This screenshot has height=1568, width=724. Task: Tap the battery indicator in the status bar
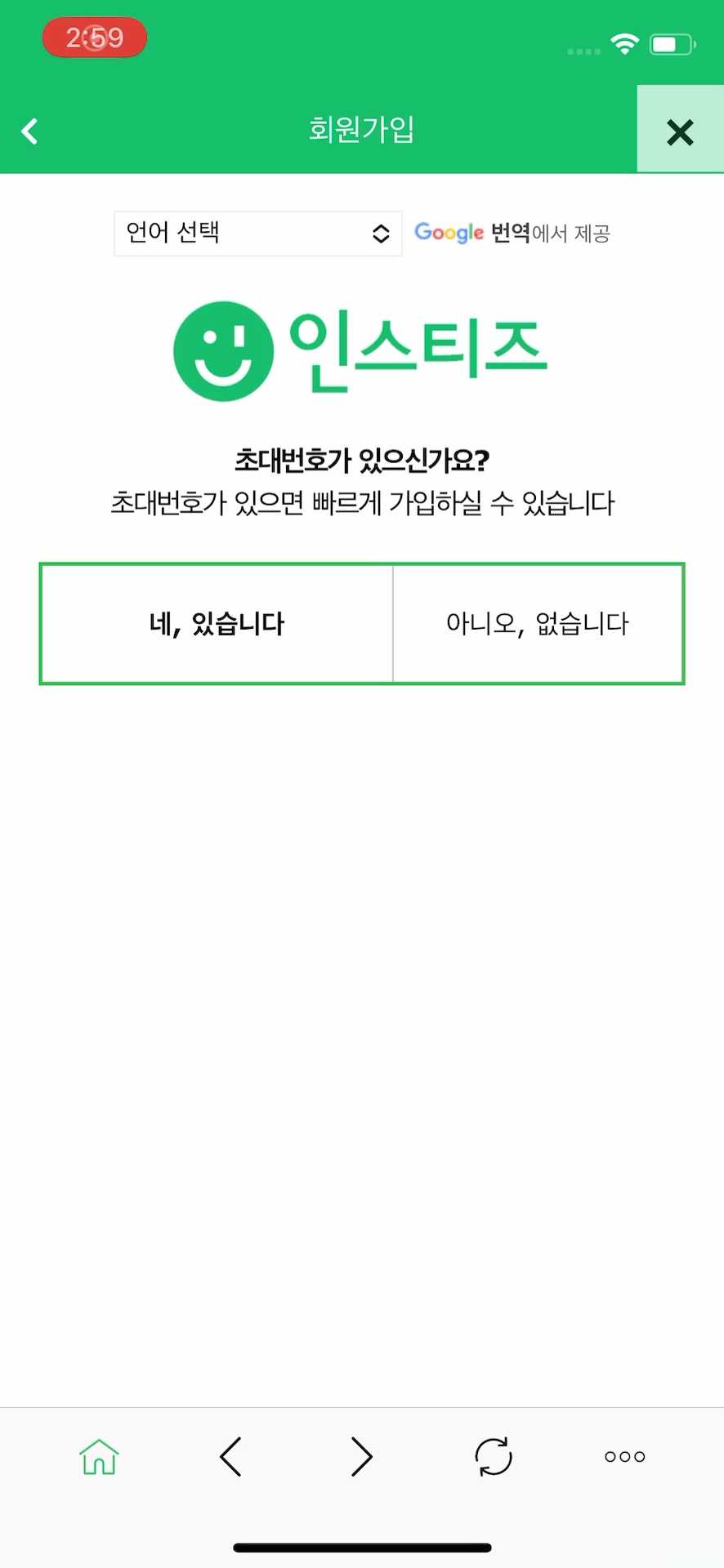click(670, 45)
